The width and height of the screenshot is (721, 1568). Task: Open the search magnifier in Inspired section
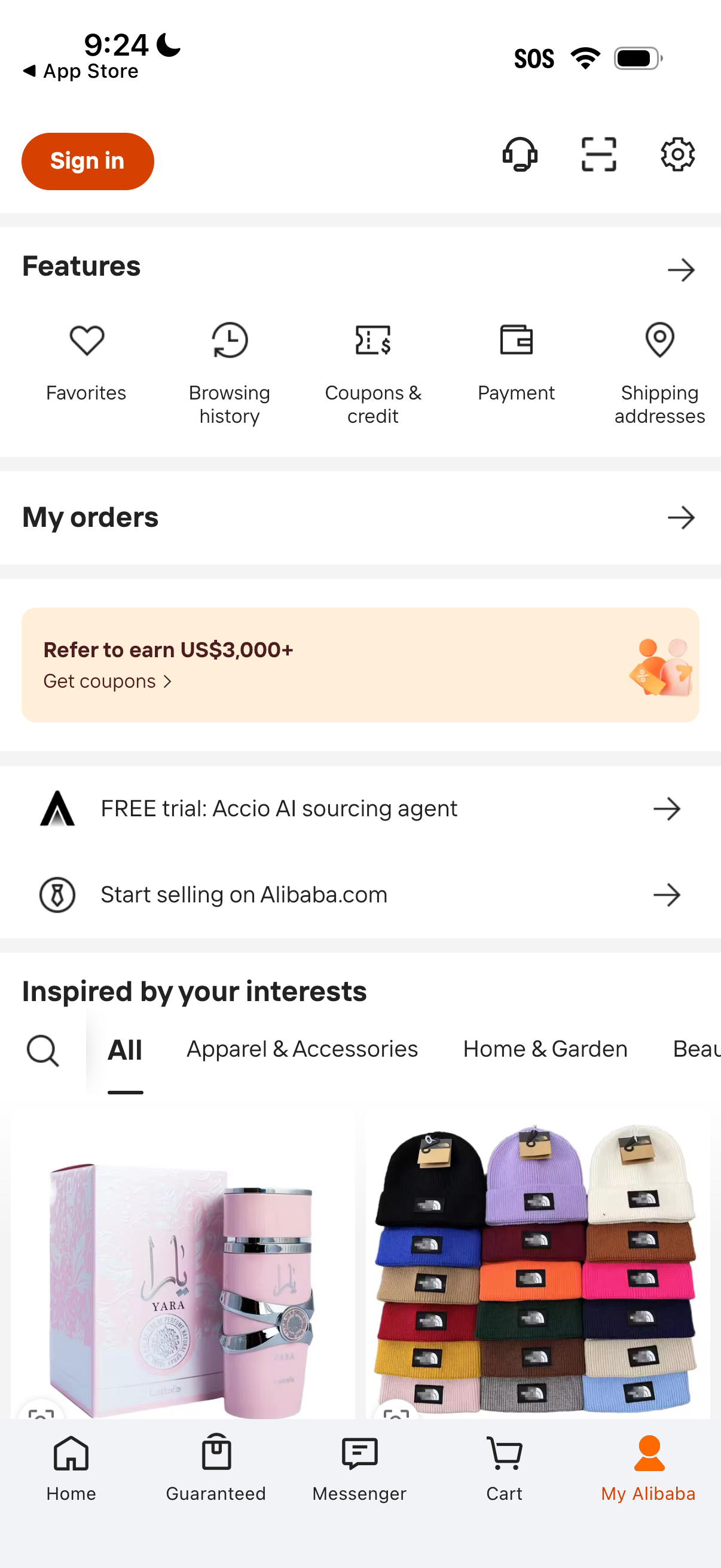pos(42,1050)
